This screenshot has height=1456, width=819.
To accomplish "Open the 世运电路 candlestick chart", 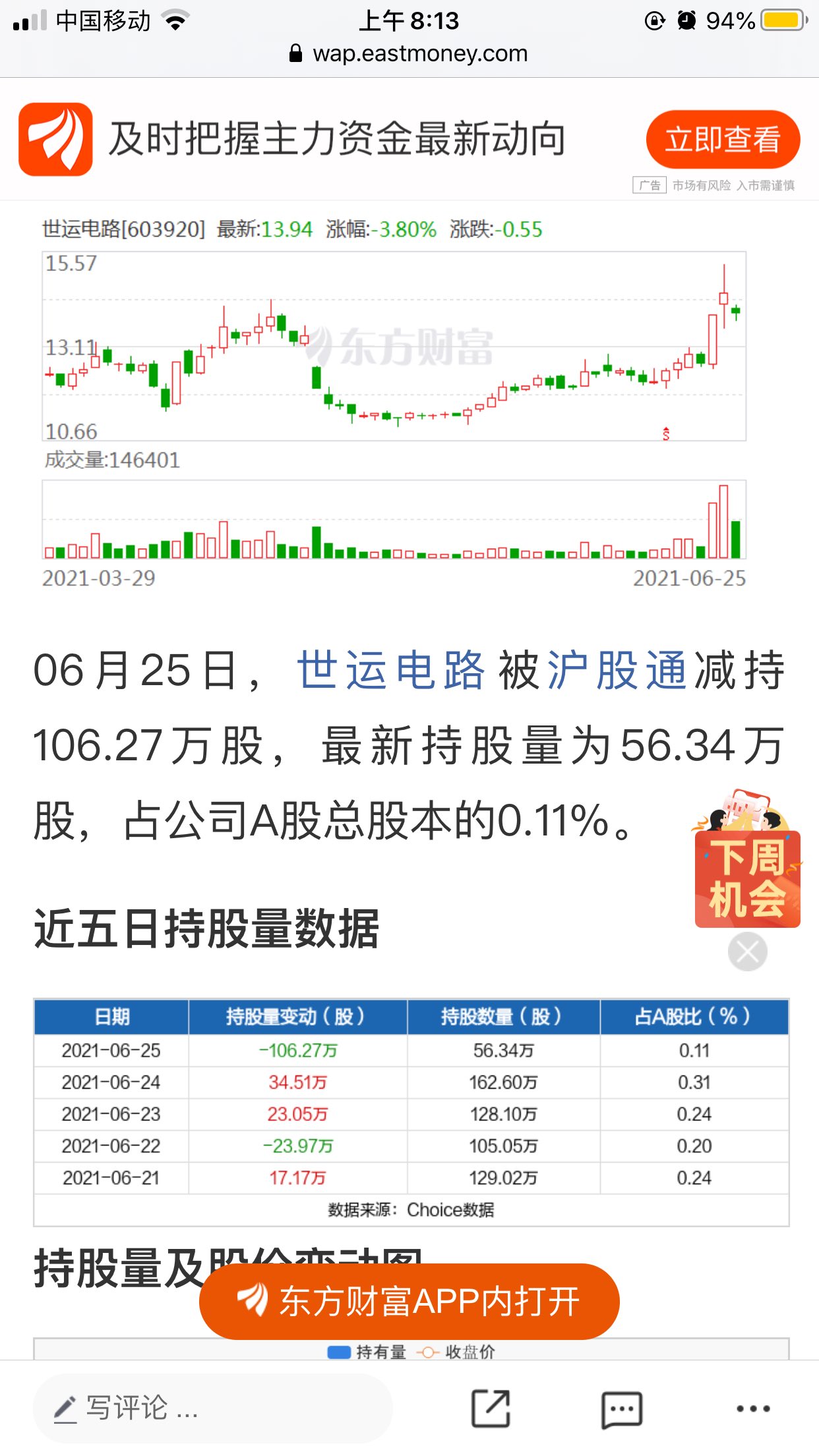I will click(x=394, y=346).
